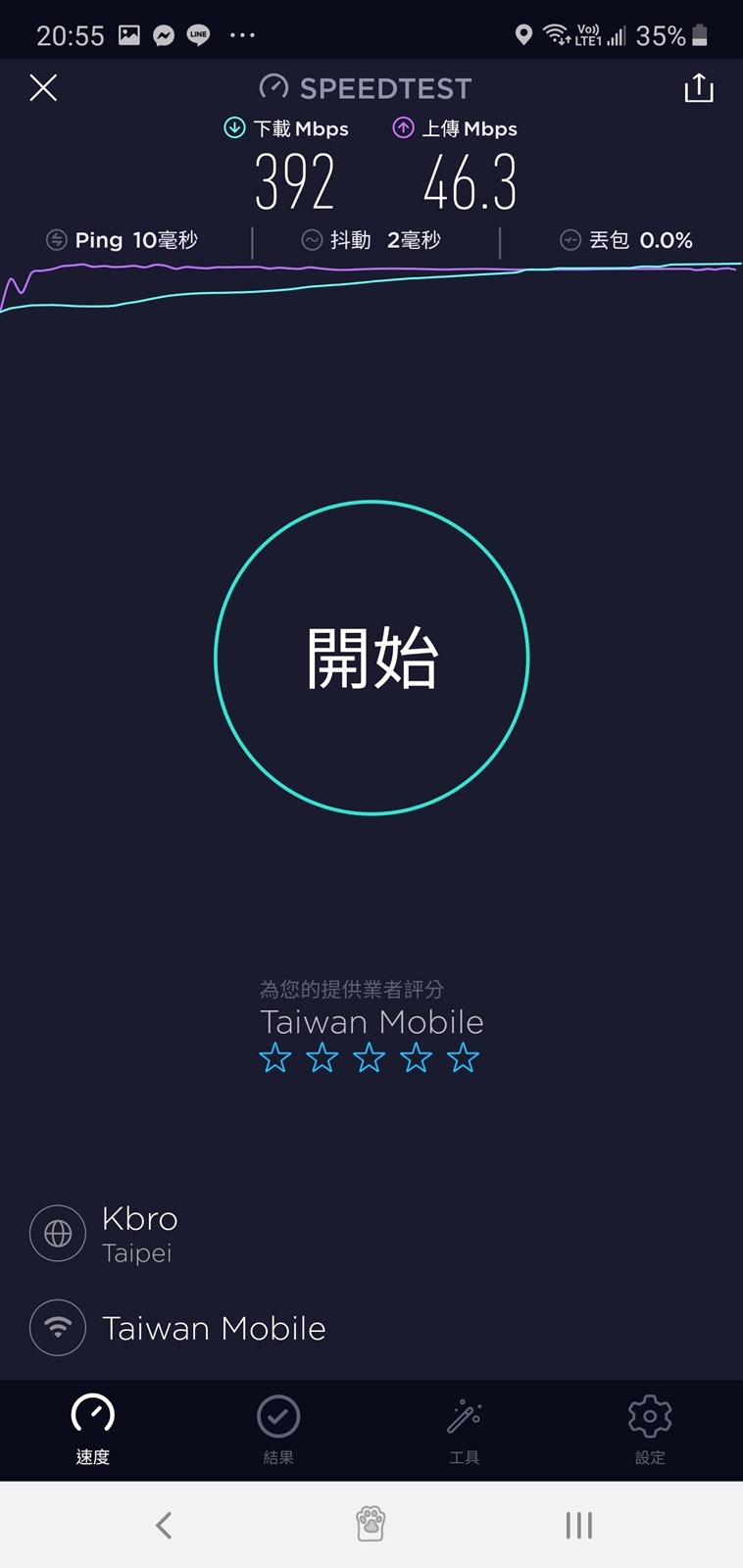Tap the download speed arrow icon
The width and height of the screenshot is (743, 1568).
tap(234, 127)
